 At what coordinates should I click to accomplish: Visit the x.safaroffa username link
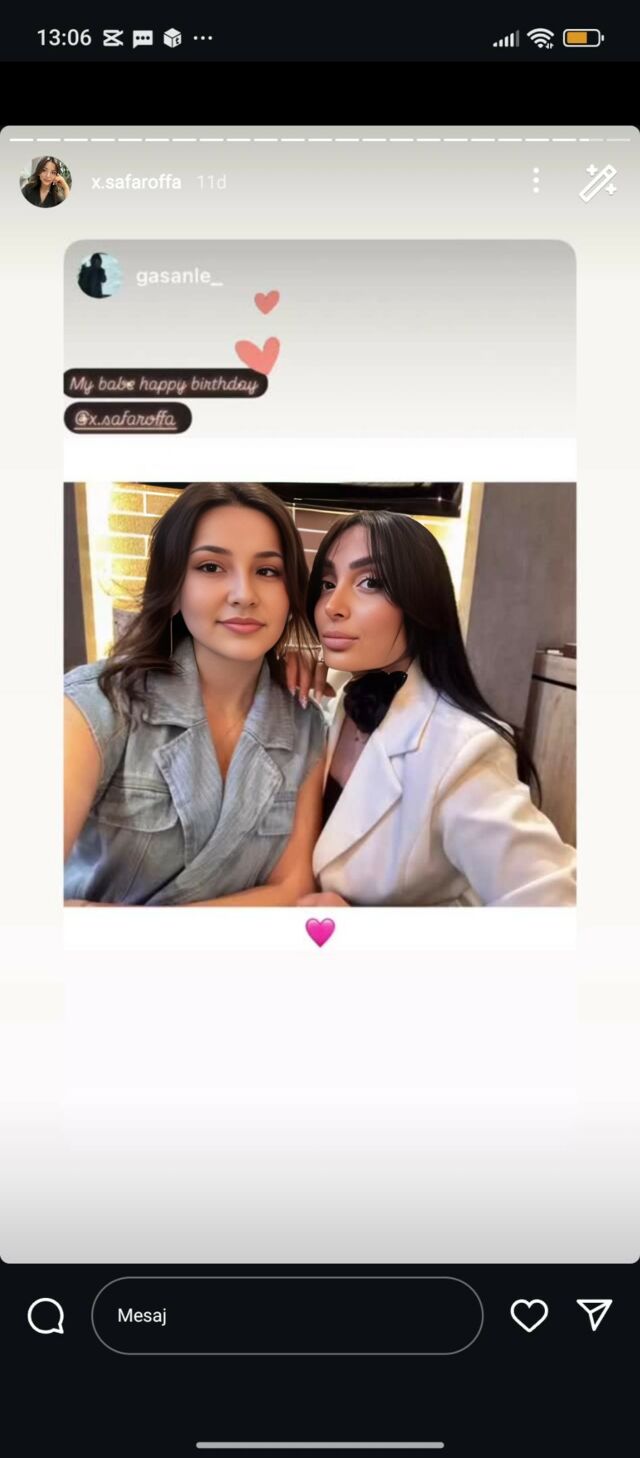136,182
